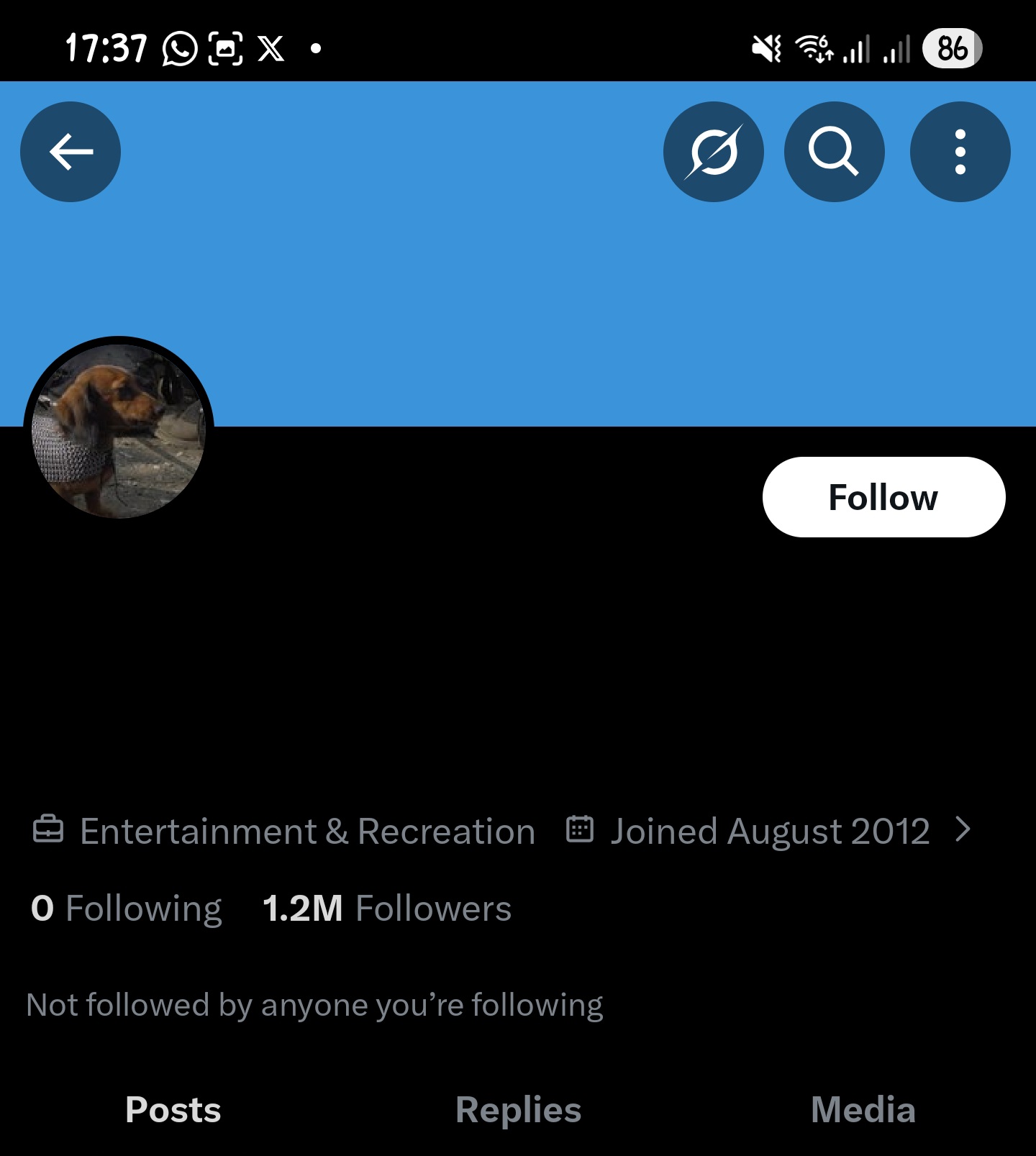Expand the Joined August 2012 details

tap(770, 831)
